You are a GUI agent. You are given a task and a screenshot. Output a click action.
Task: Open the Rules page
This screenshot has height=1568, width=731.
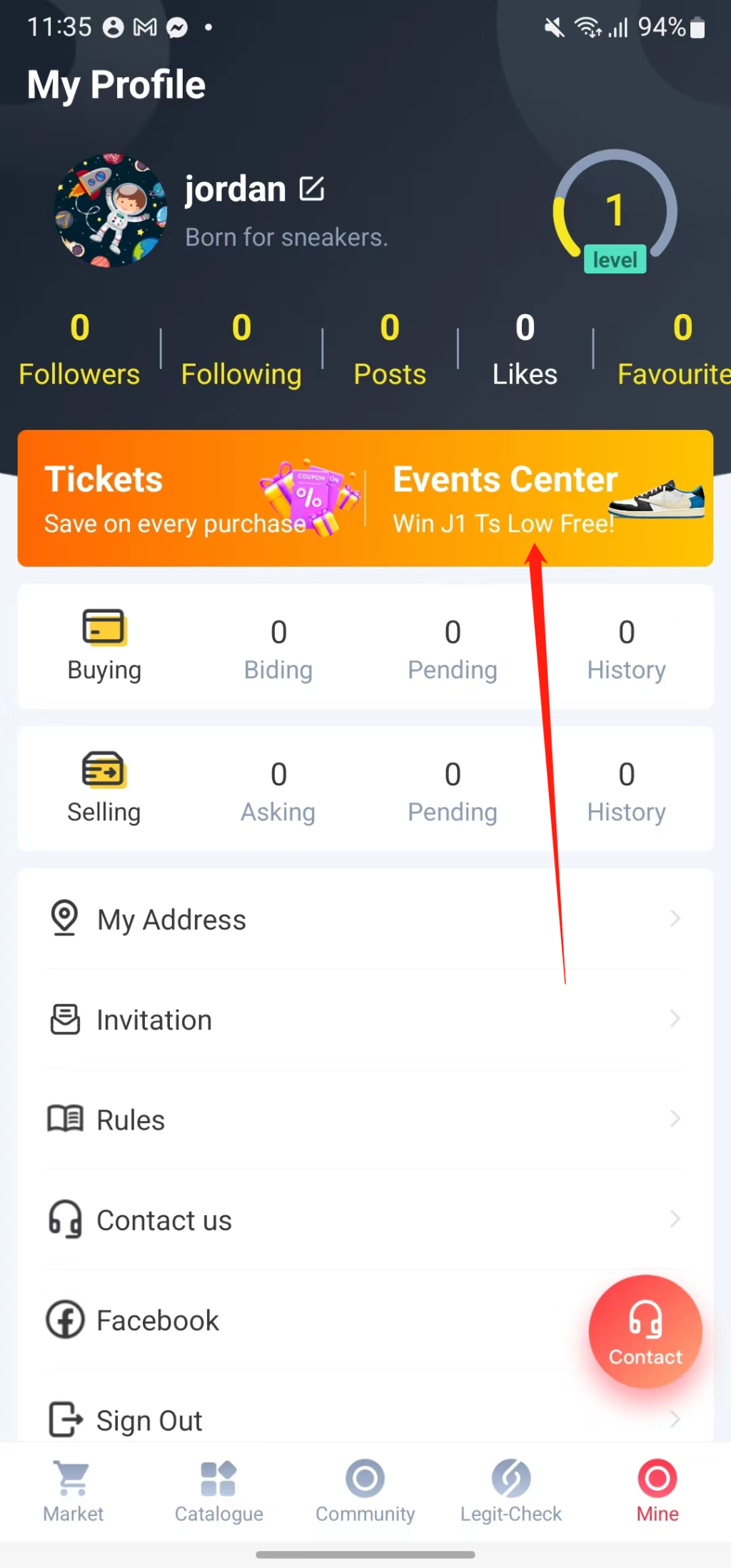tap(364, 1120)
